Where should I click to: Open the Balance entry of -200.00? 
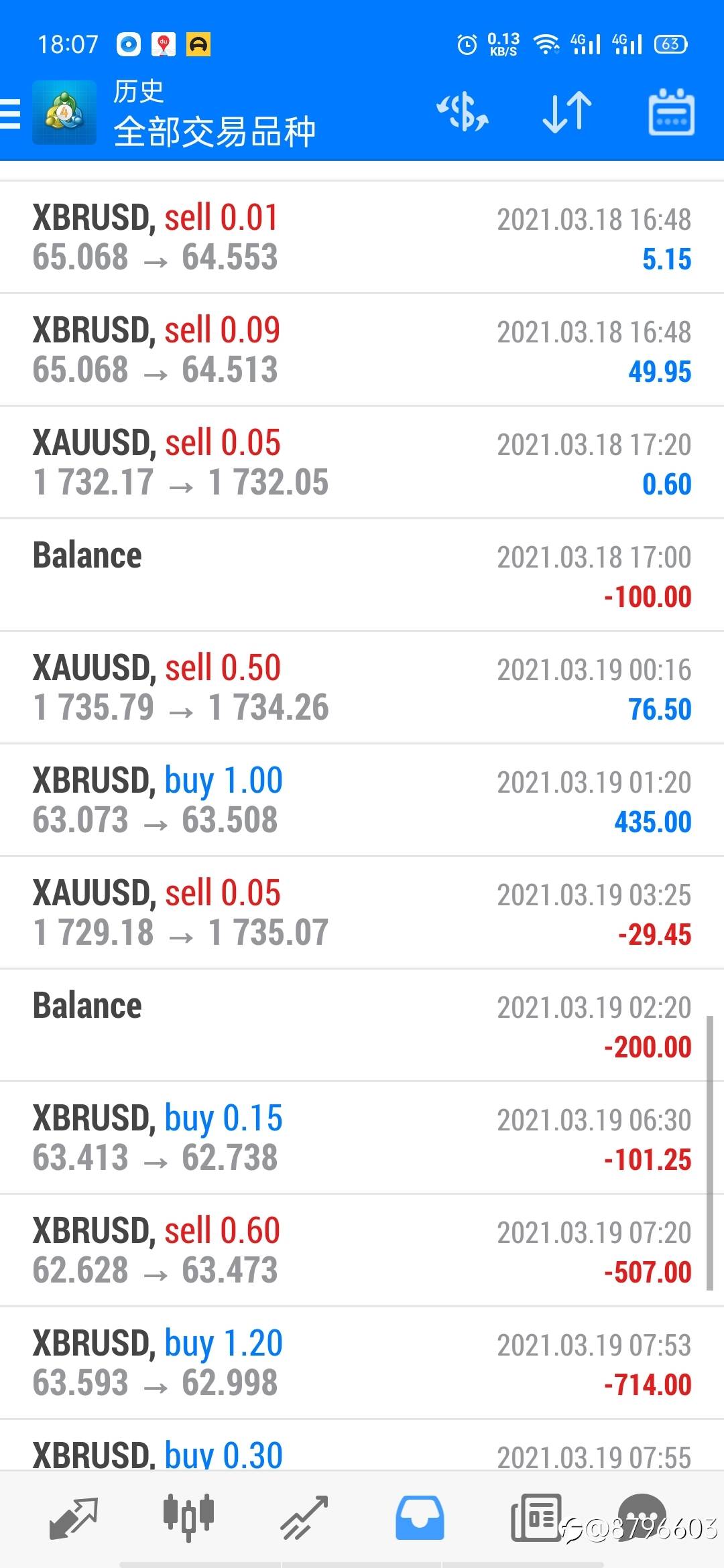coord(362,1025)
